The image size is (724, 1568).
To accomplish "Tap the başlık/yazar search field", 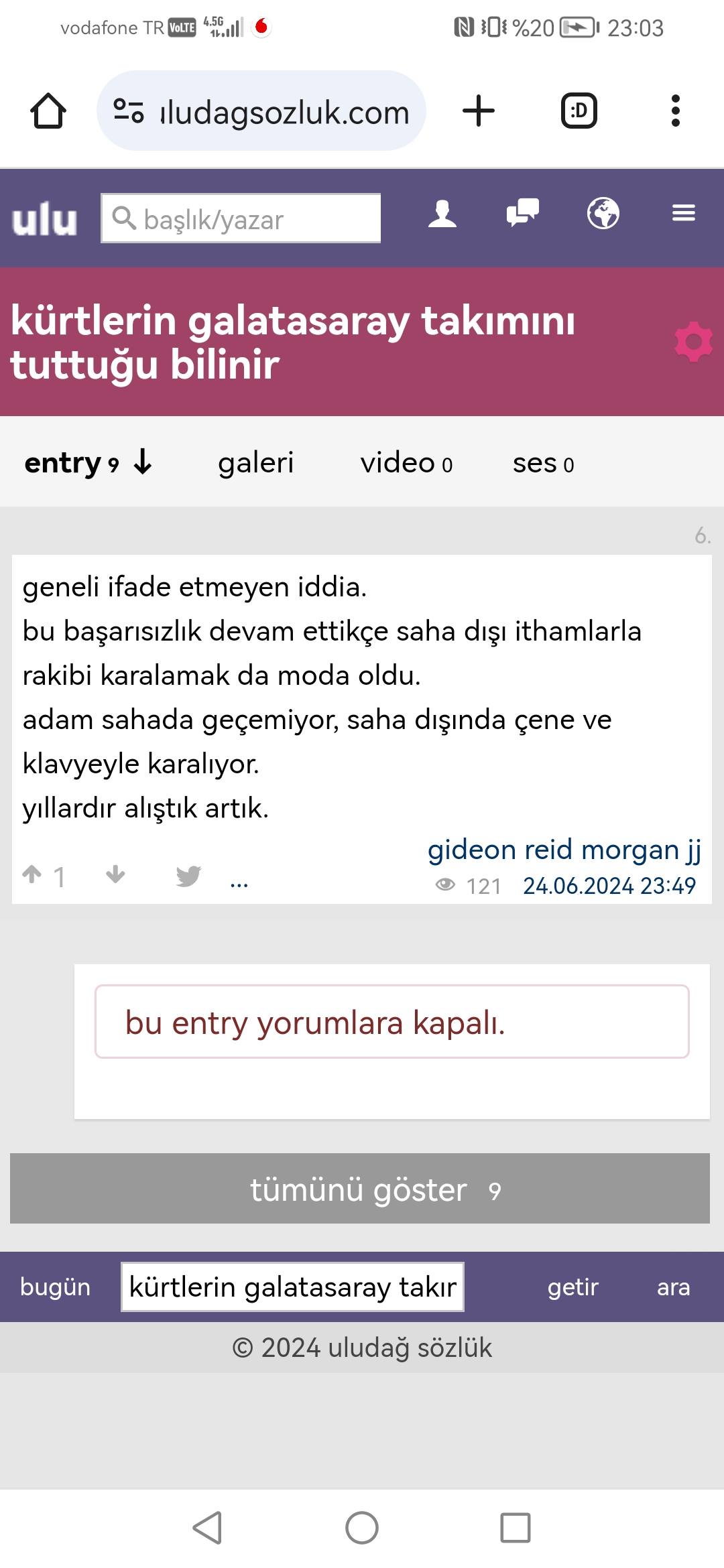I will [241, 218].
